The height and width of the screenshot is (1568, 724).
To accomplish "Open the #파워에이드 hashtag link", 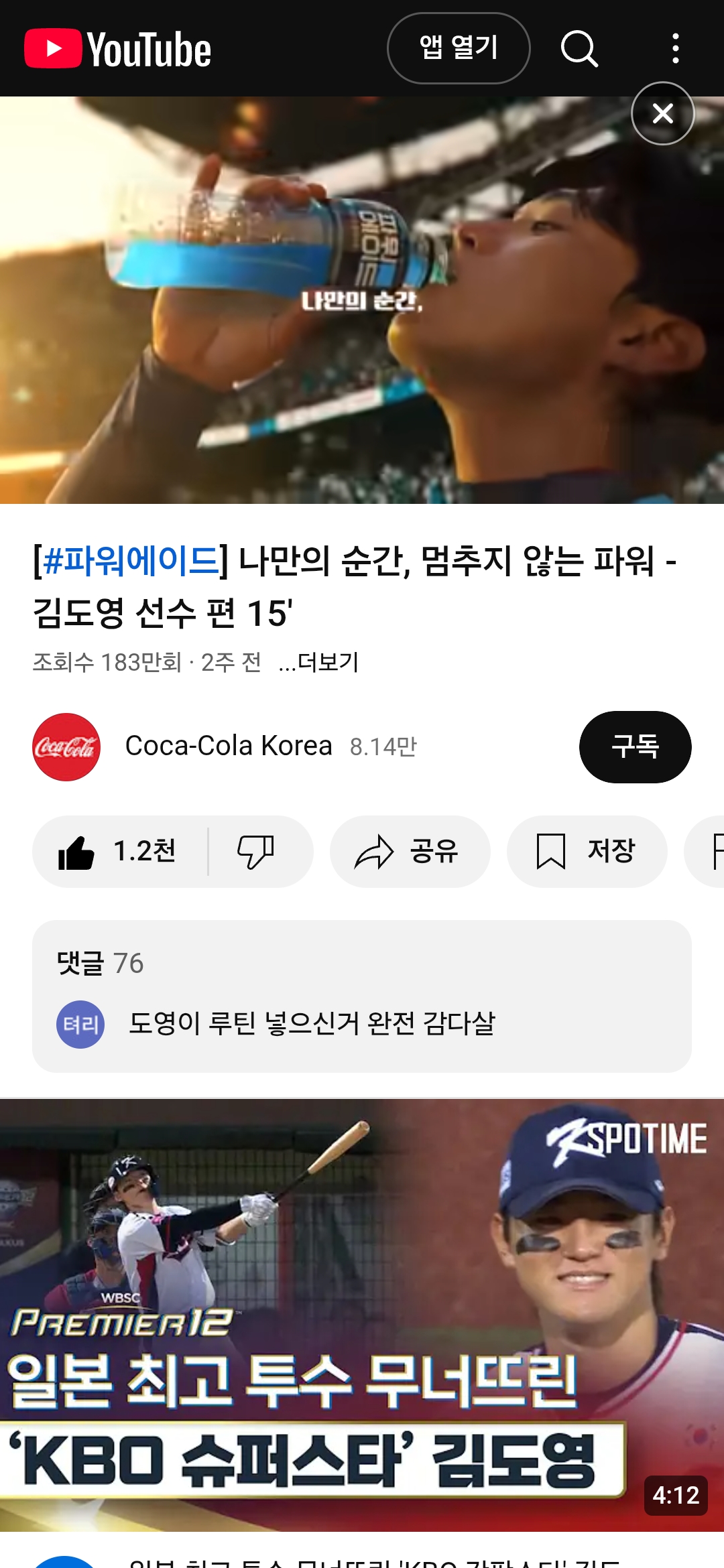I will tap(131, 560).
